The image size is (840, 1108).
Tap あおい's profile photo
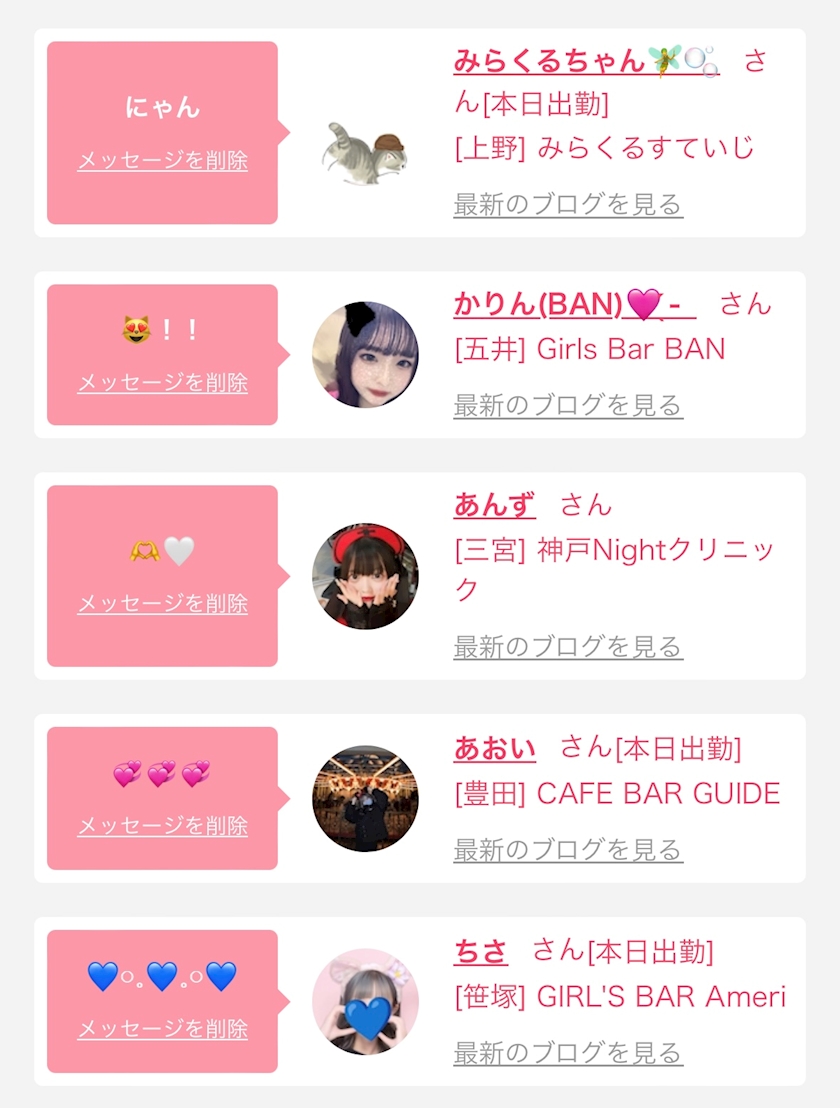tap(365, 798)
